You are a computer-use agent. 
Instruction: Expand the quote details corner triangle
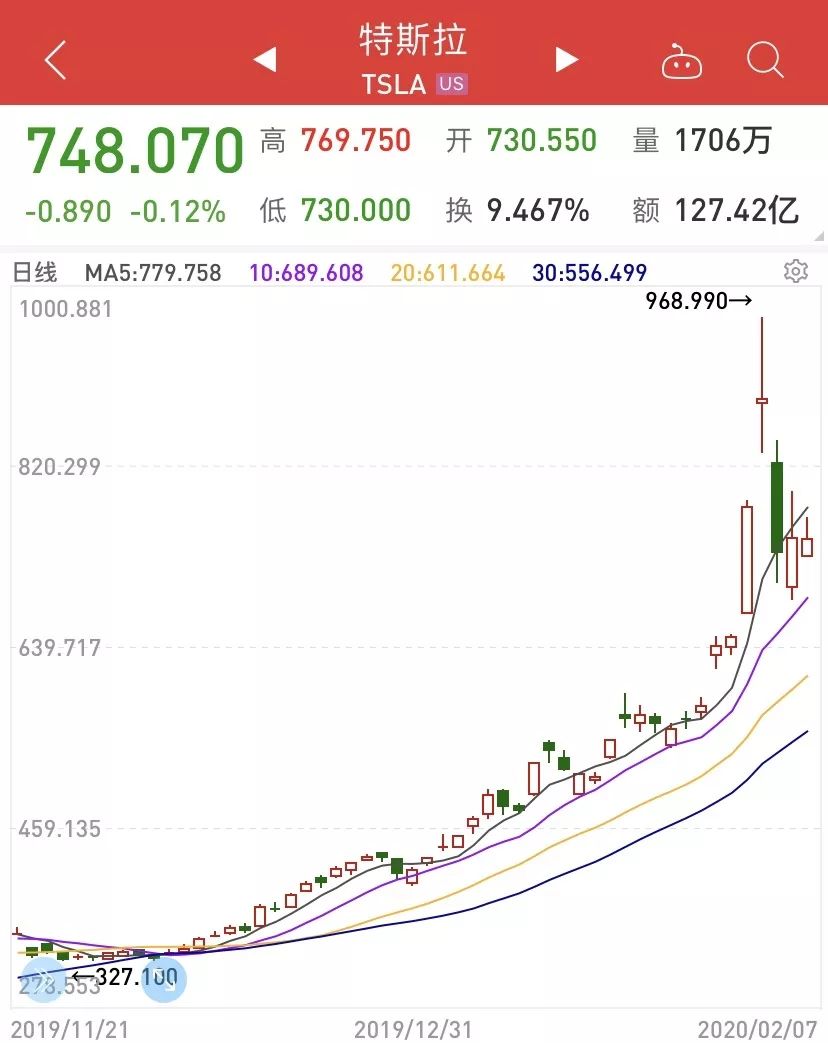pyautogui.click(x=820, y=236)
